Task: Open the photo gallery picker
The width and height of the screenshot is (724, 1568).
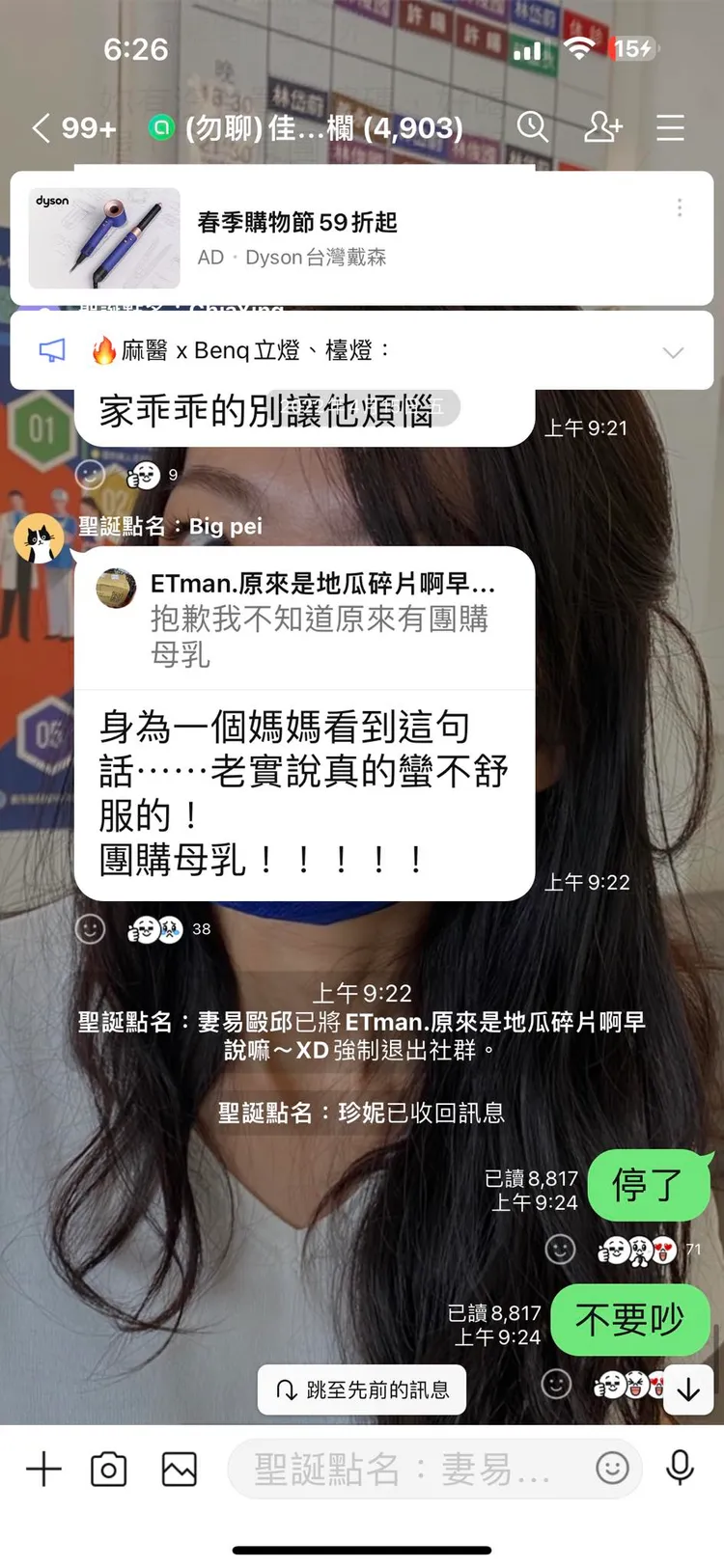Action: (x=178, y=1469)
